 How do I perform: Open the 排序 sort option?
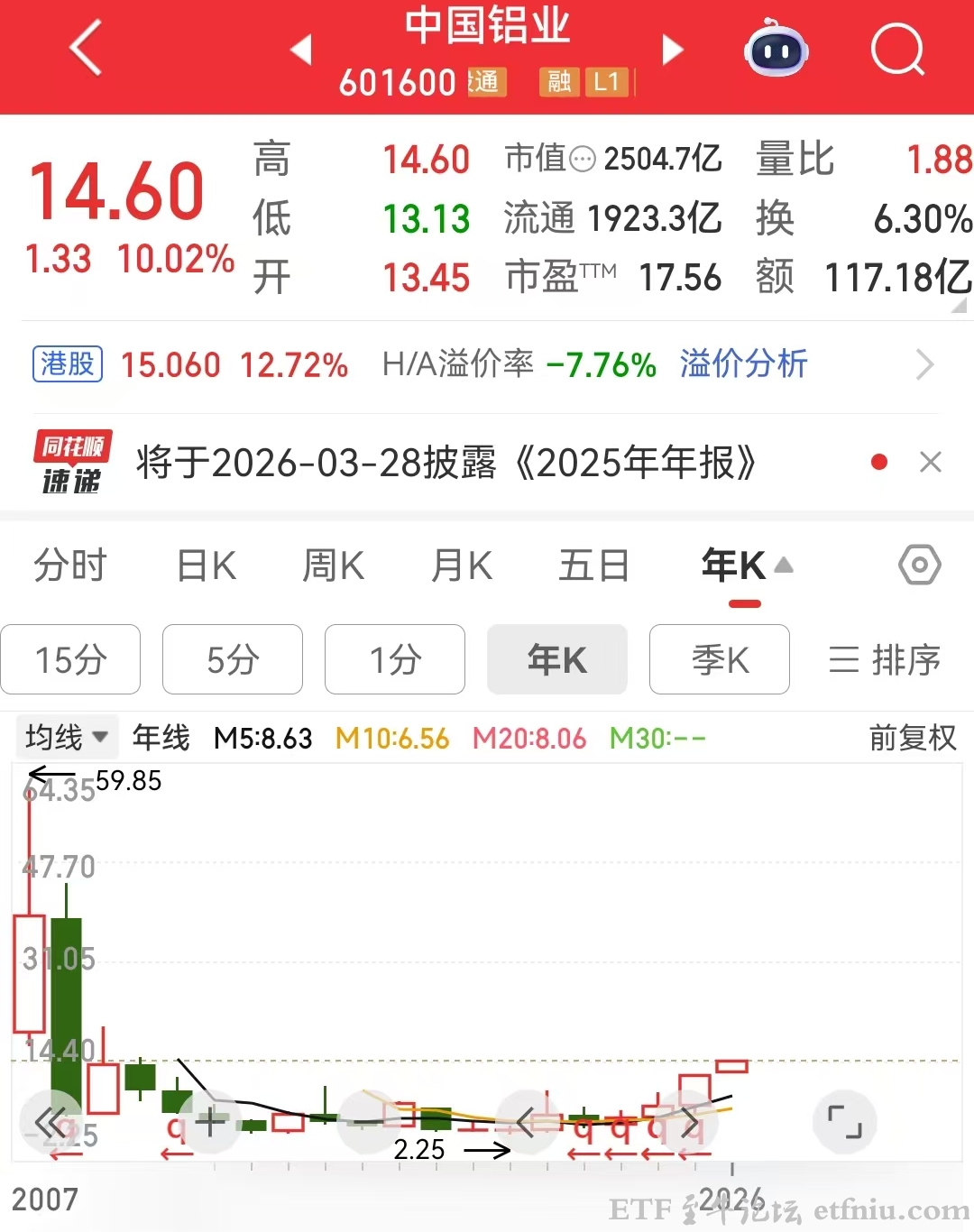coord(885,660)
